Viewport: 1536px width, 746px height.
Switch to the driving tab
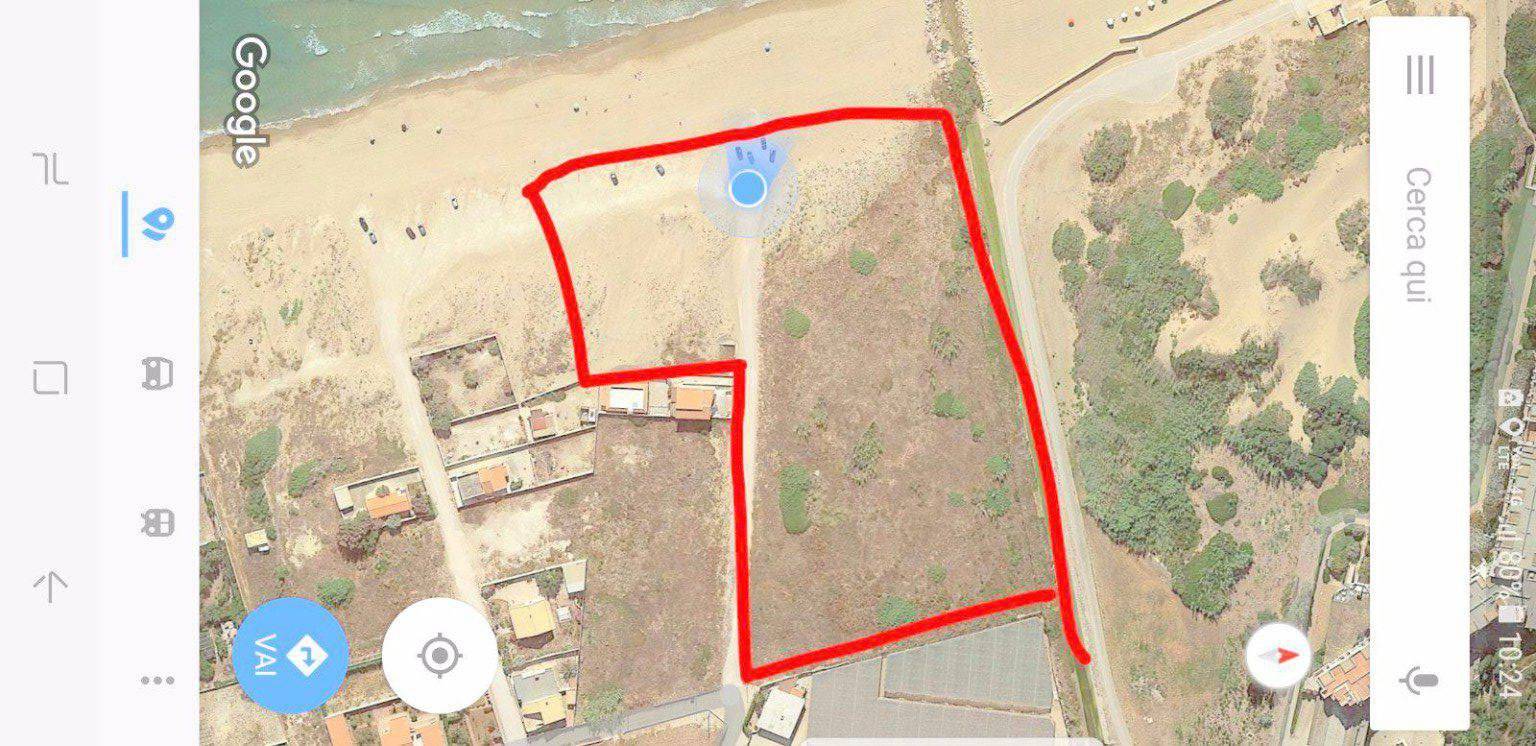(x=157, y=374)
